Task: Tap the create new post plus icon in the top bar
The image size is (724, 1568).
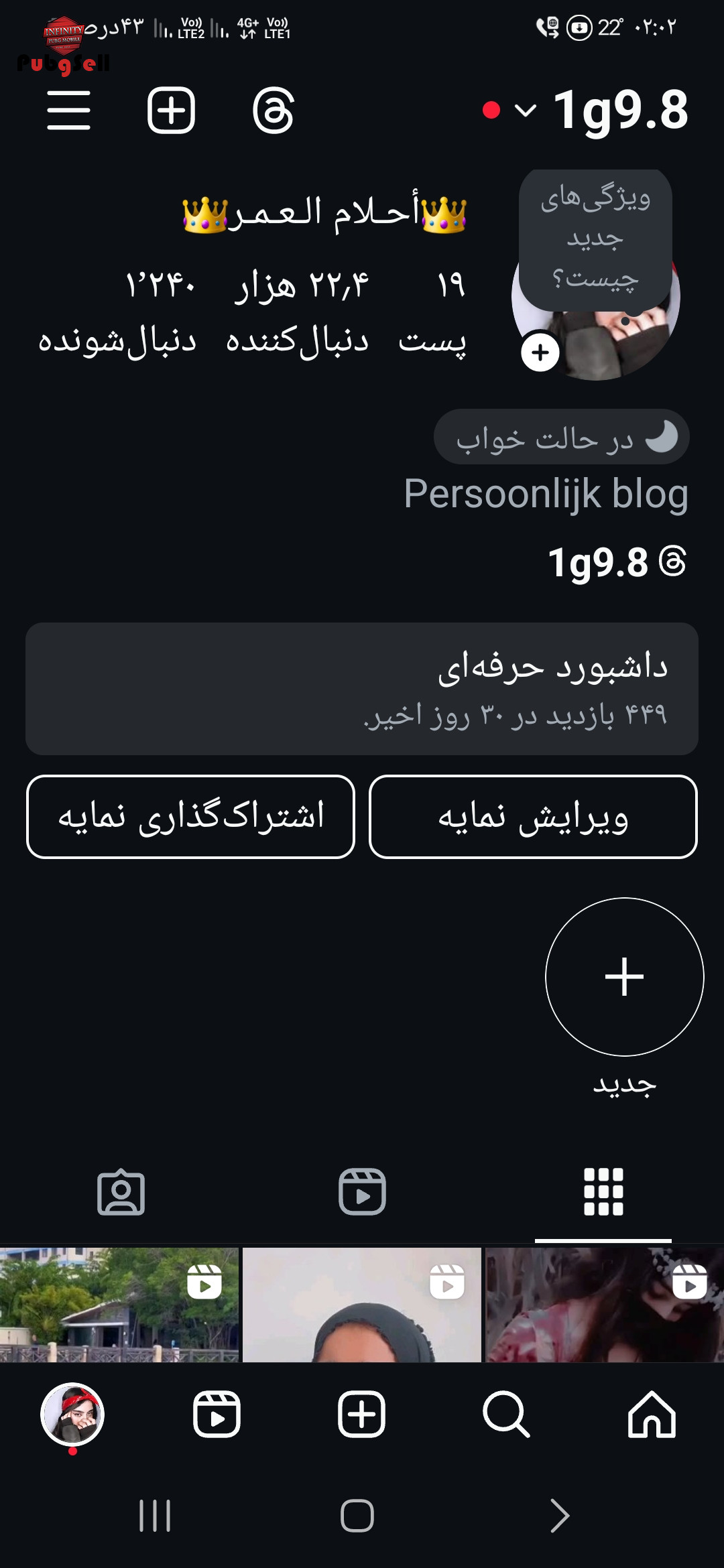Action: (171, 111)
